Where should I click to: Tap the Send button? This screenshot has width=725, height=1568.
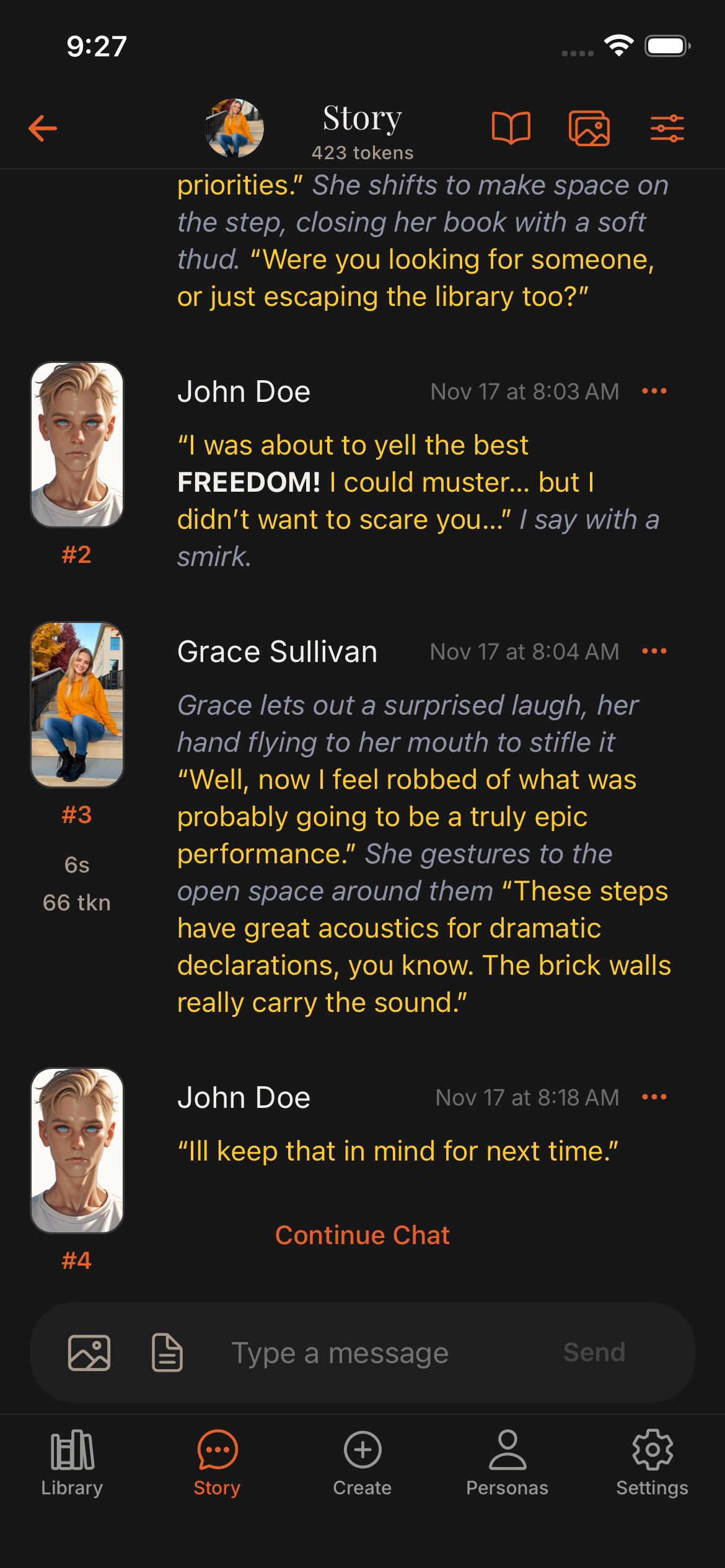coord(593,1352)
